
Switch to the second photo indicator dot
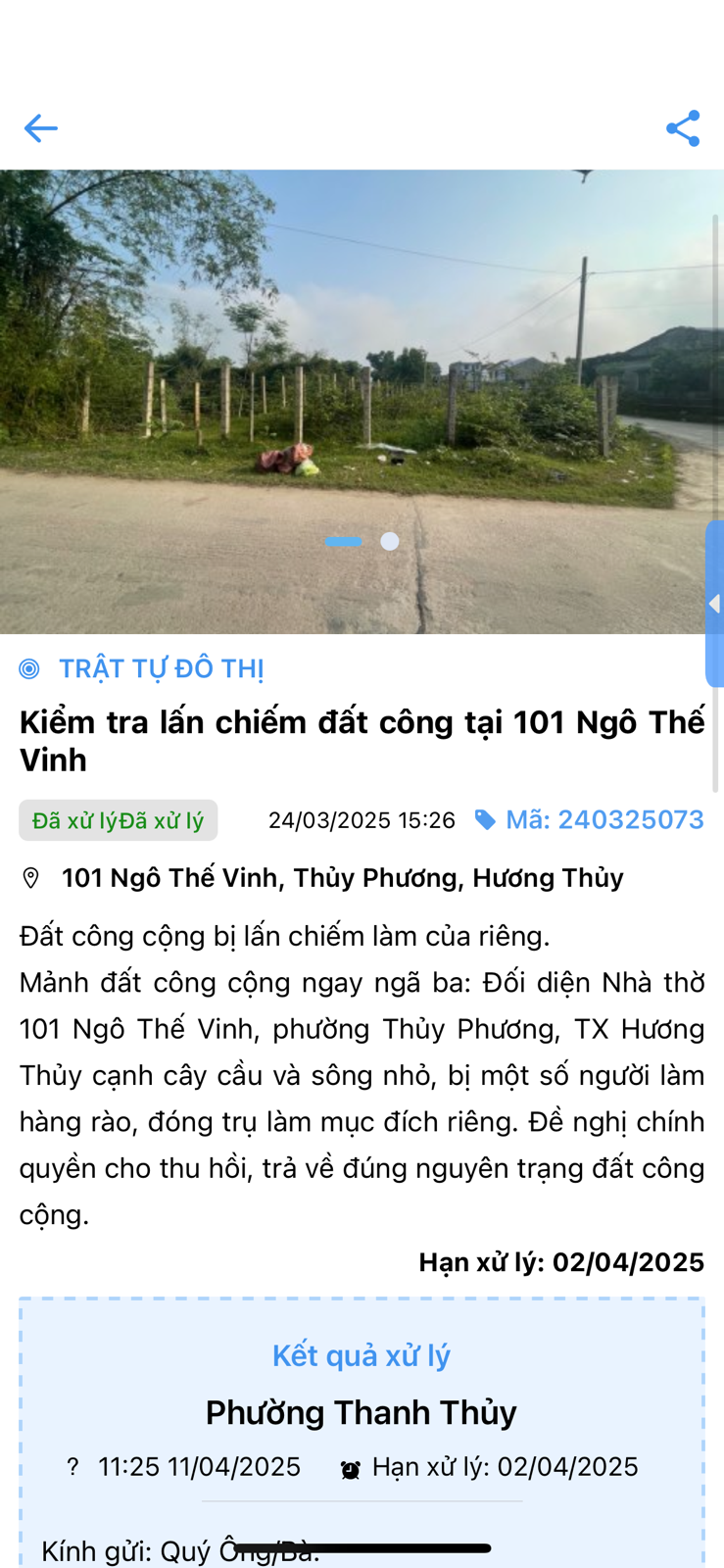390,541
